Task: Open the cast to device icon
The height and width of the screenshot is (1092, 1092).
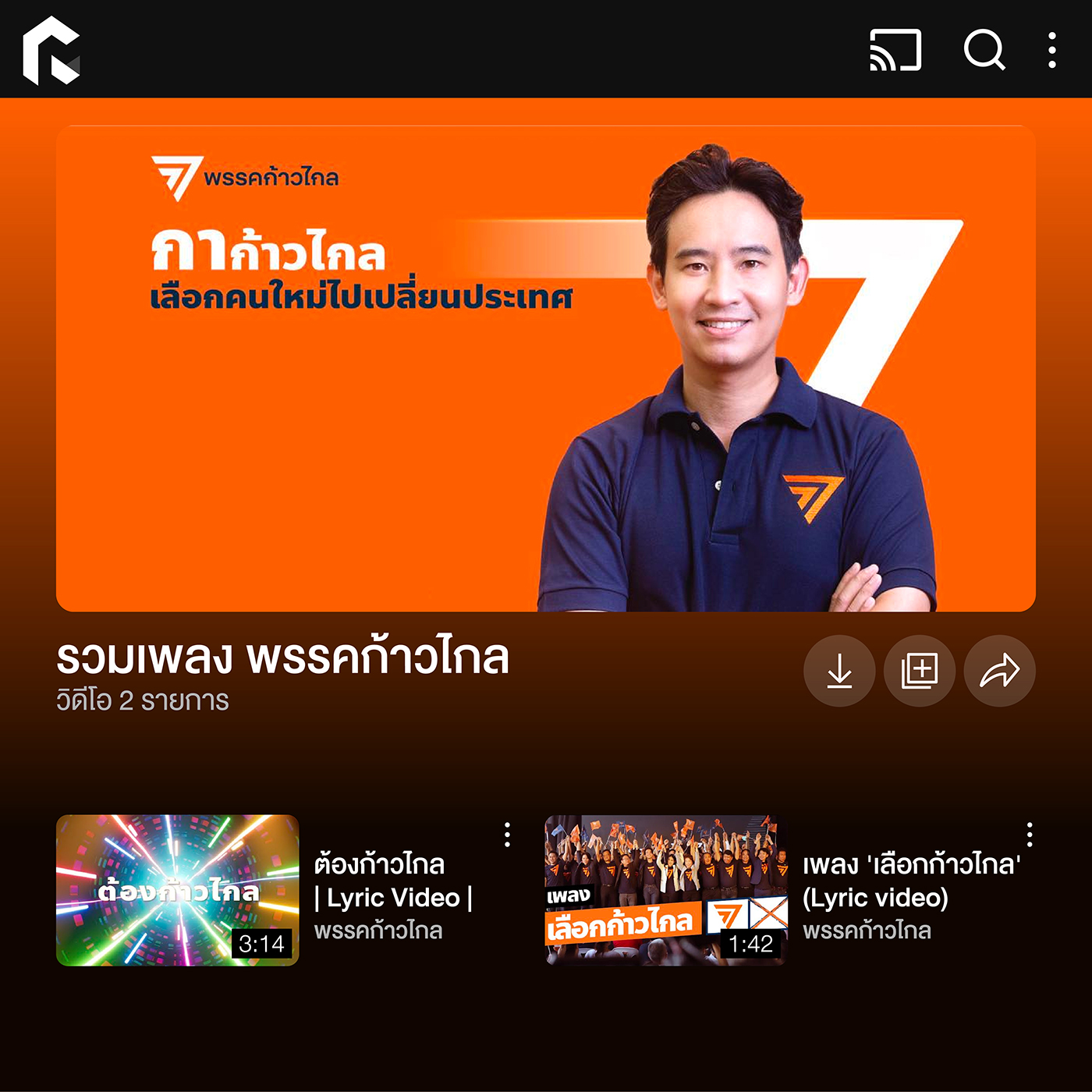Action: tap(895, 51)
